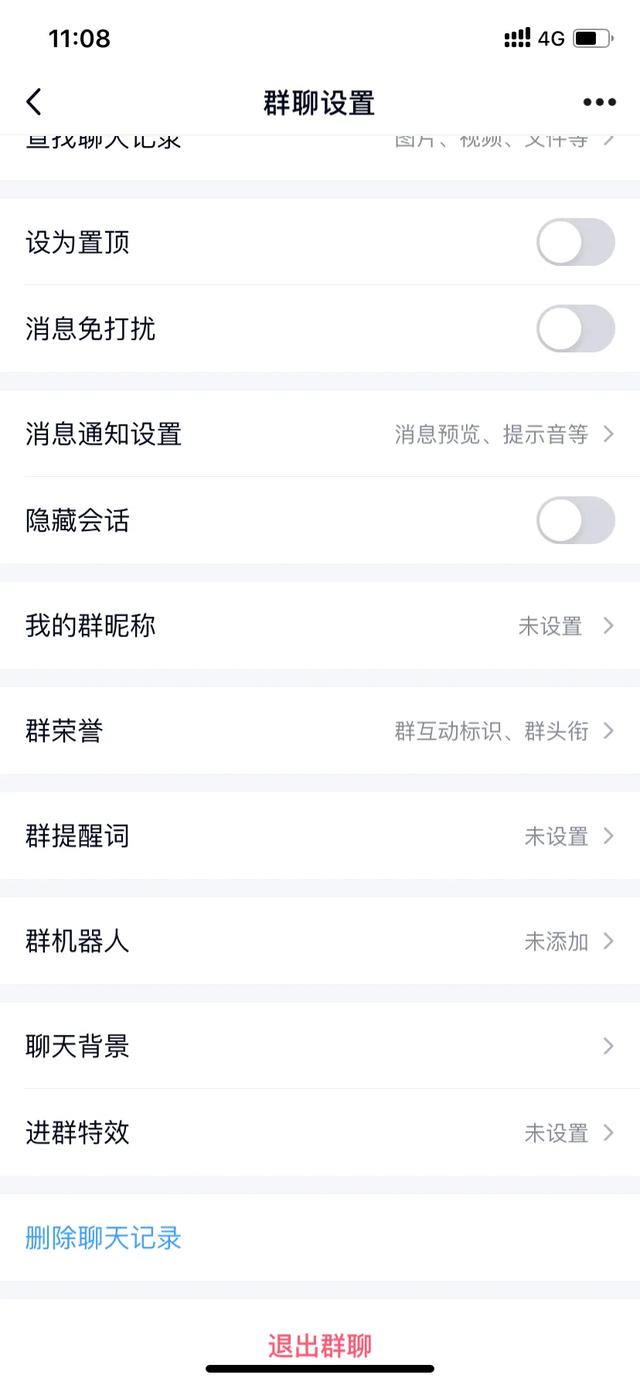The image size is (640, 1385).
Task: Tap 退出群聊 to leave the group
Action: tap(320, 1345)
